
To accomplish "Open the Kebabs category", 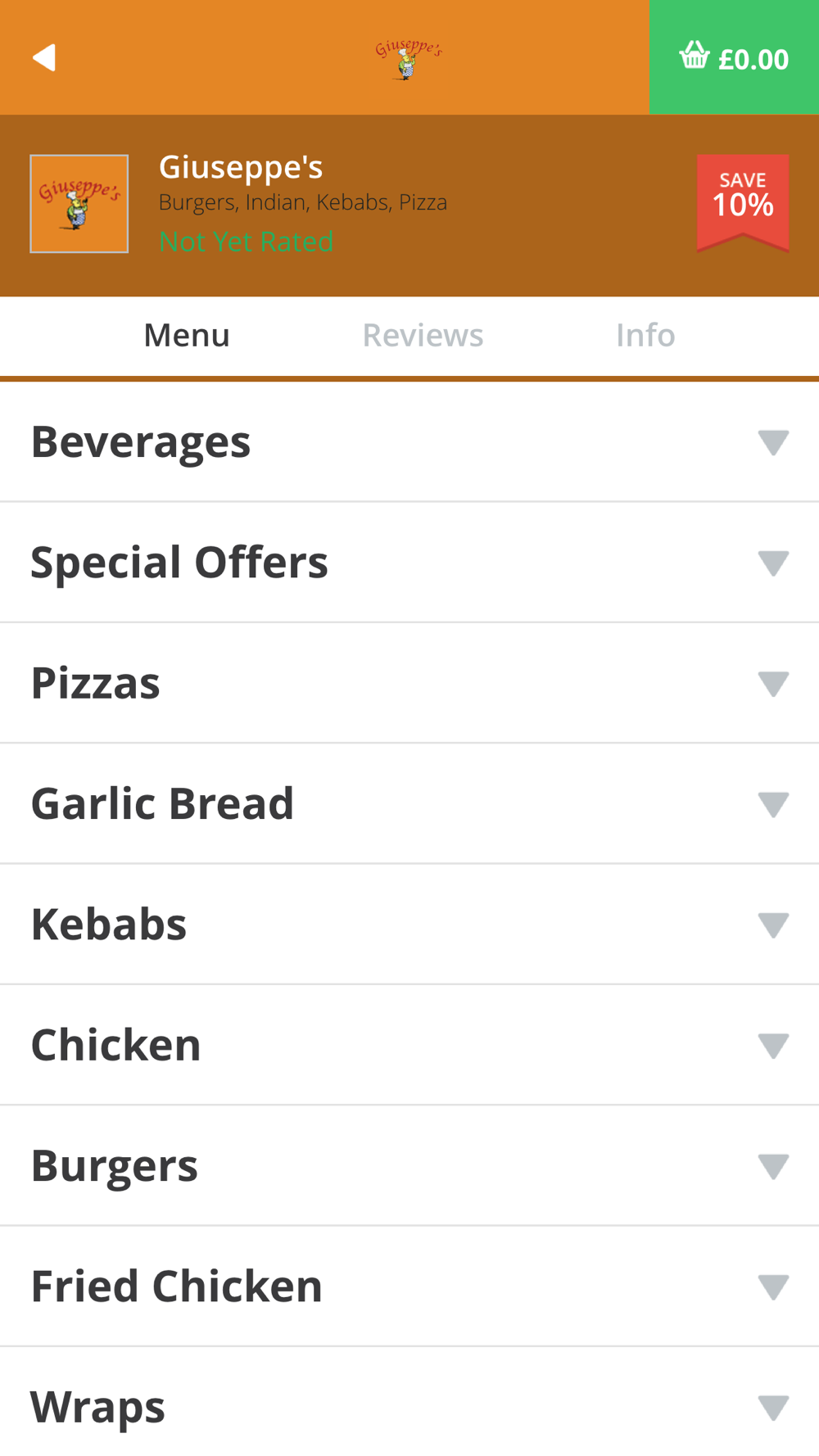I will click(409, 925).
